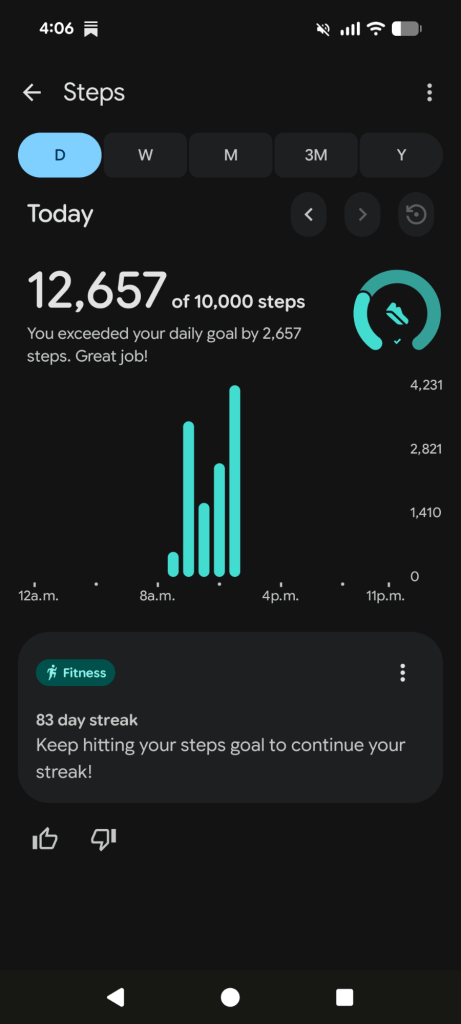The image size is (461, 1024).
Task: Go to the previous day
Action: (x=309, y=214)
